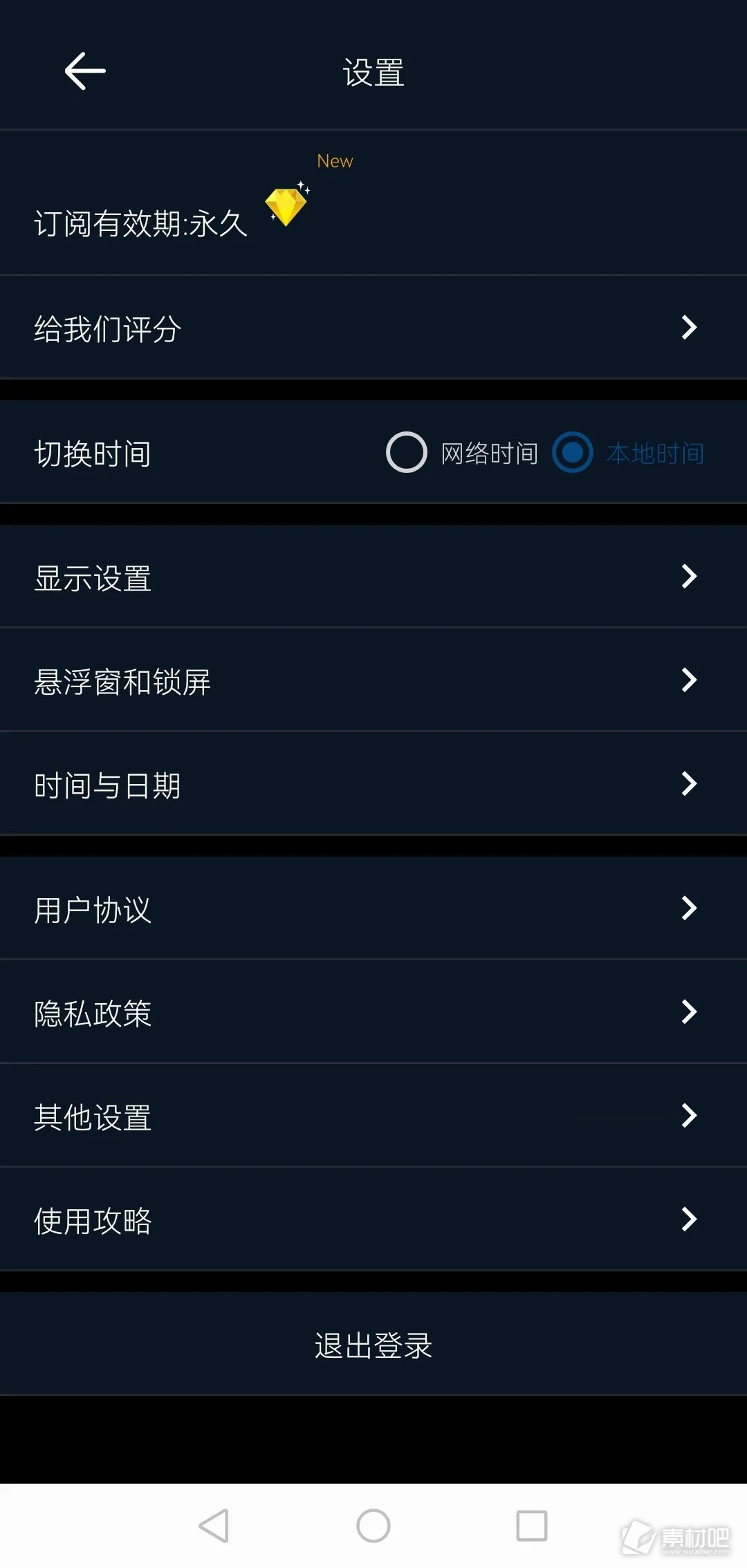Tap the system home button

point(373,1525)
